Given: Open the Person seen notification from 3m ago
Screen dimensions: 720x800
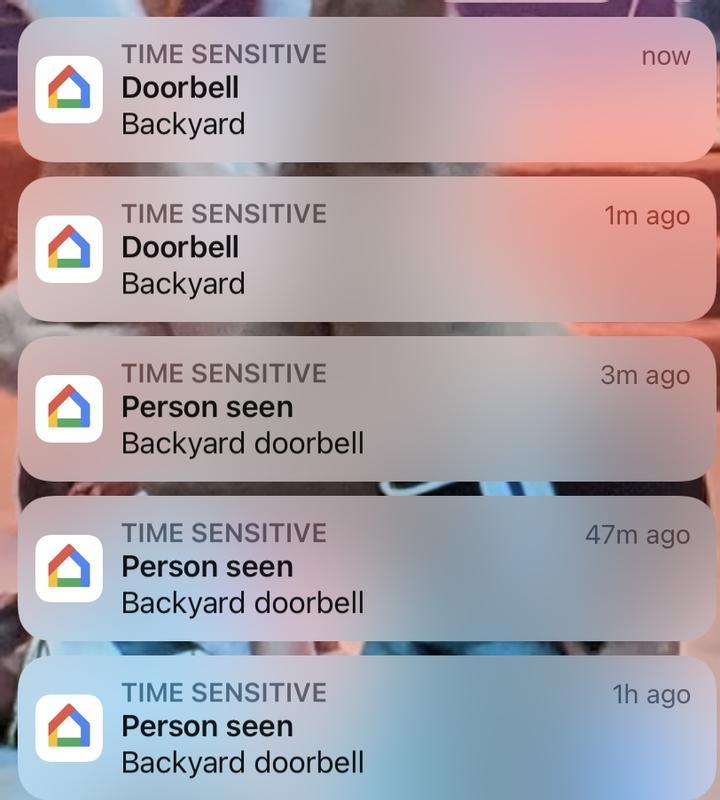Looking at the screenshot, I should click(x=366, y=409).
